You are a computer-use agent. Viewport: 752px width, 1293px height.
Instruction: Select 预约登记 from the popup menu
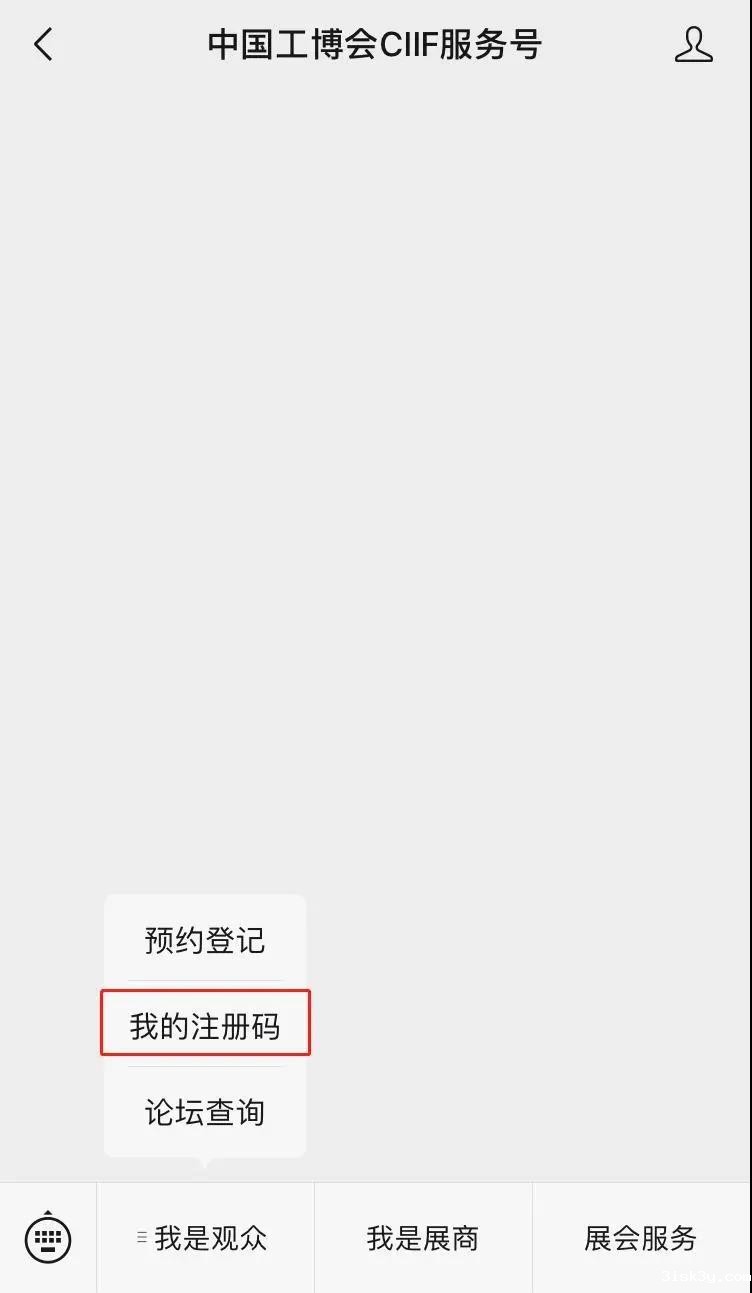coord(205,940)
